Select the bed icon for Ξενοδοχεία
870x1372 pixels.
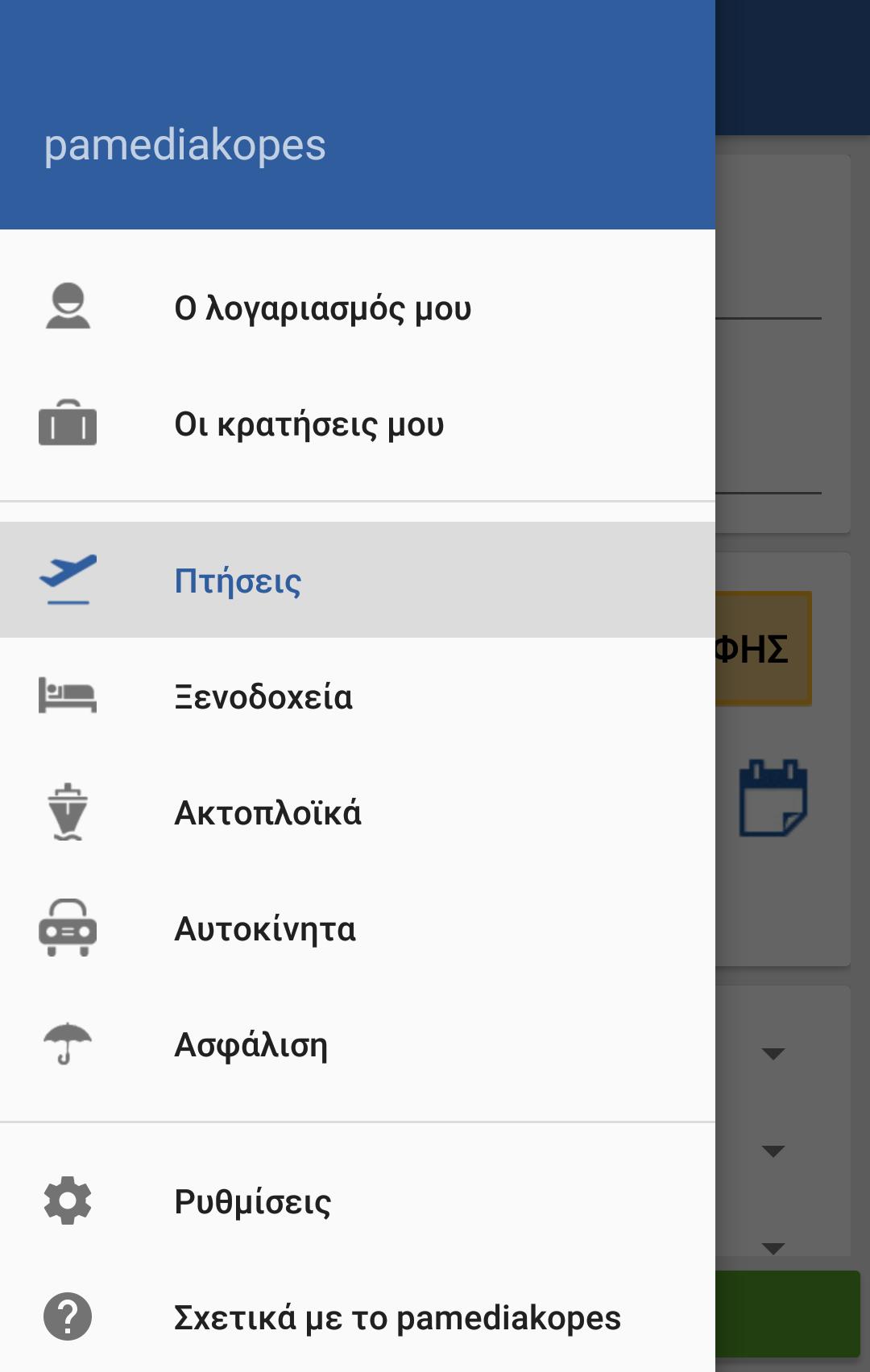tap(68, 697)
